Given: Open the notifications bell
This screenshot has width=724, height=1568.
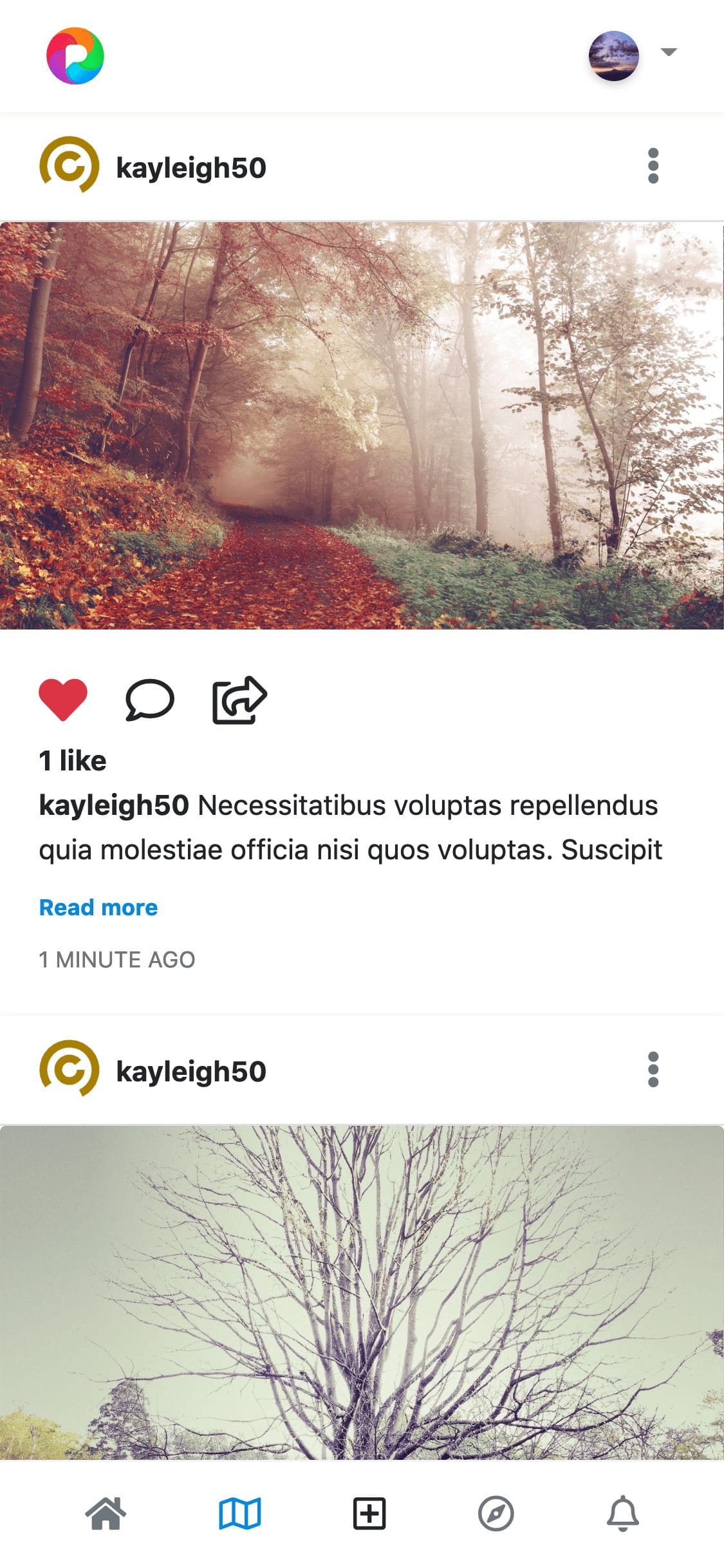Looking at the screenshot, I should [622, 1513].
